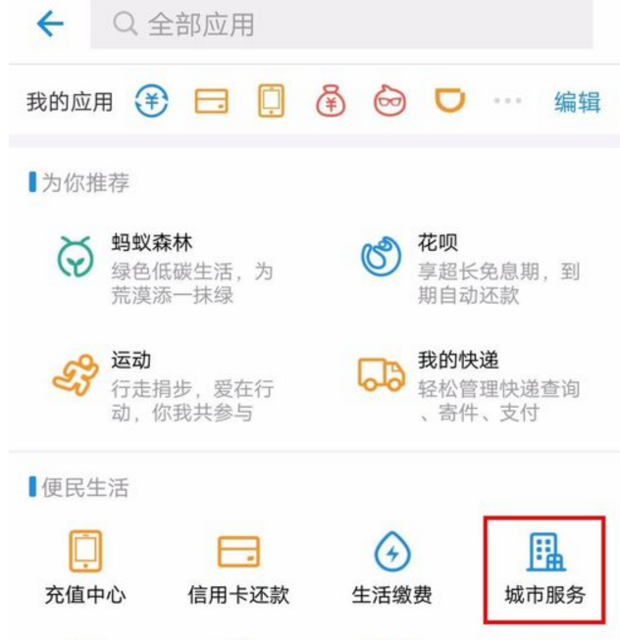Viewport: 620px width, 640px height.
Task: Select 信用卡还款
Action: tap(238, 567)
